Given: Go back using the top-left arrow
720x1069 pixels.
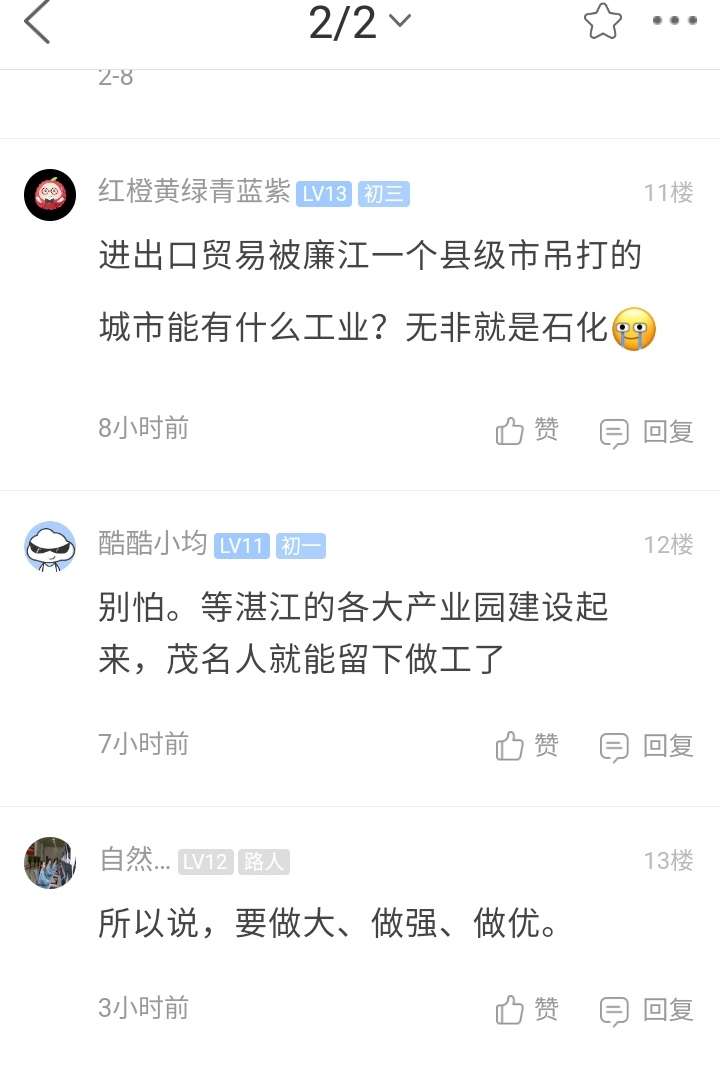Looking at the screenshot, I should pyautogui.click(x=37, y=23).
